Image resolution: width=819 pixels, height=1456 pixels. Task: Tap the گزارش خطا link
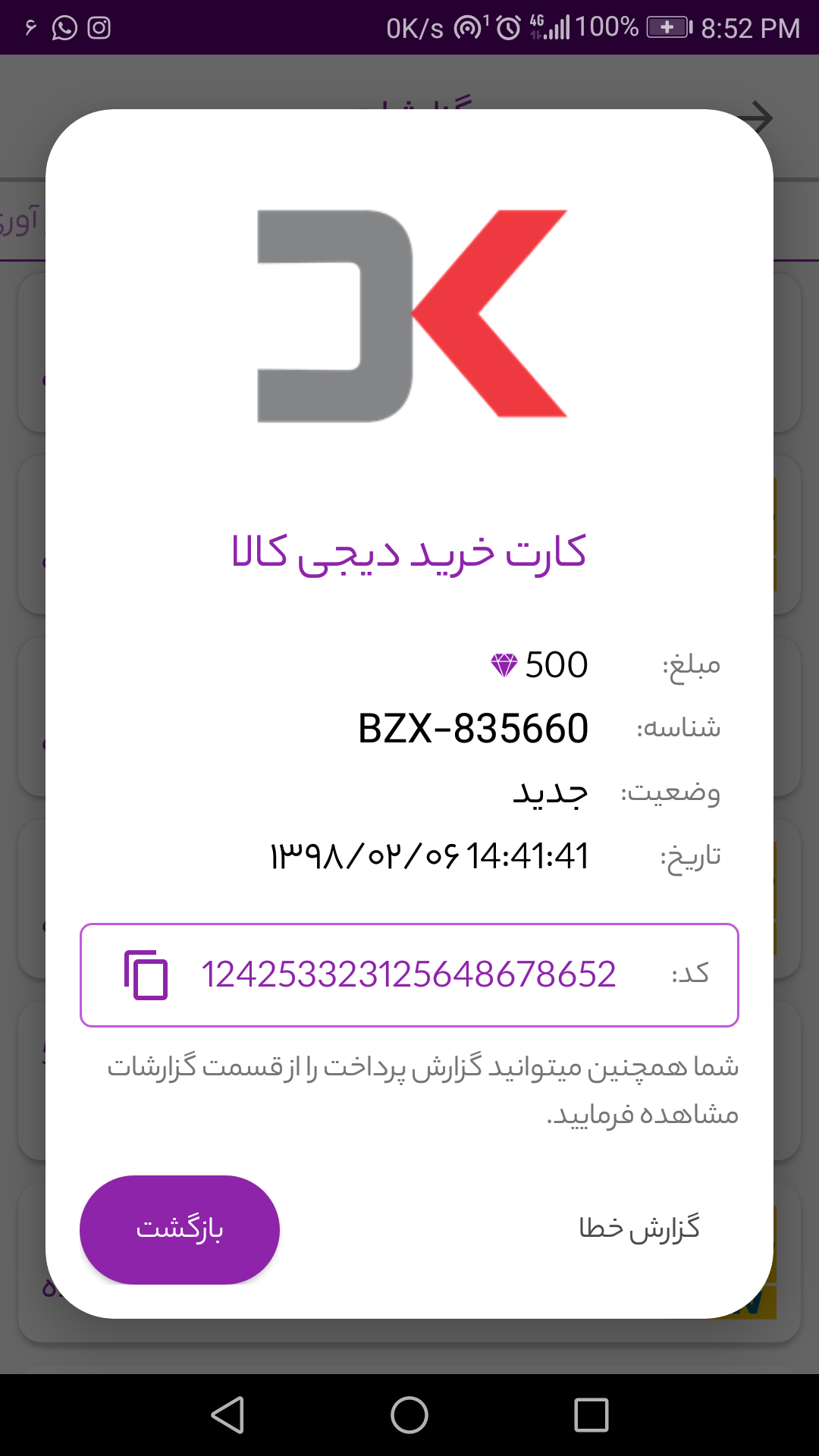tap(639, 1228)
